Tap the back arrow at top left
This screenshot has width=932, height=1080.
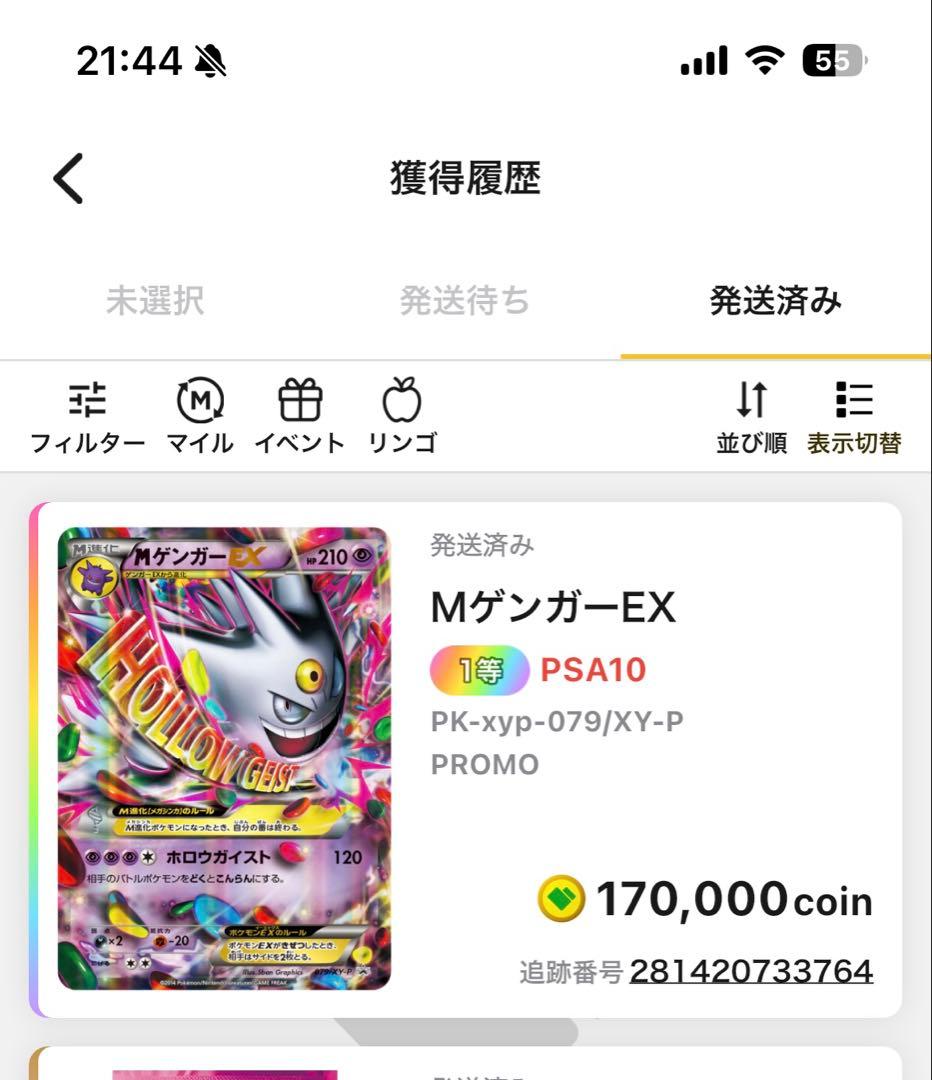(66, 180)
